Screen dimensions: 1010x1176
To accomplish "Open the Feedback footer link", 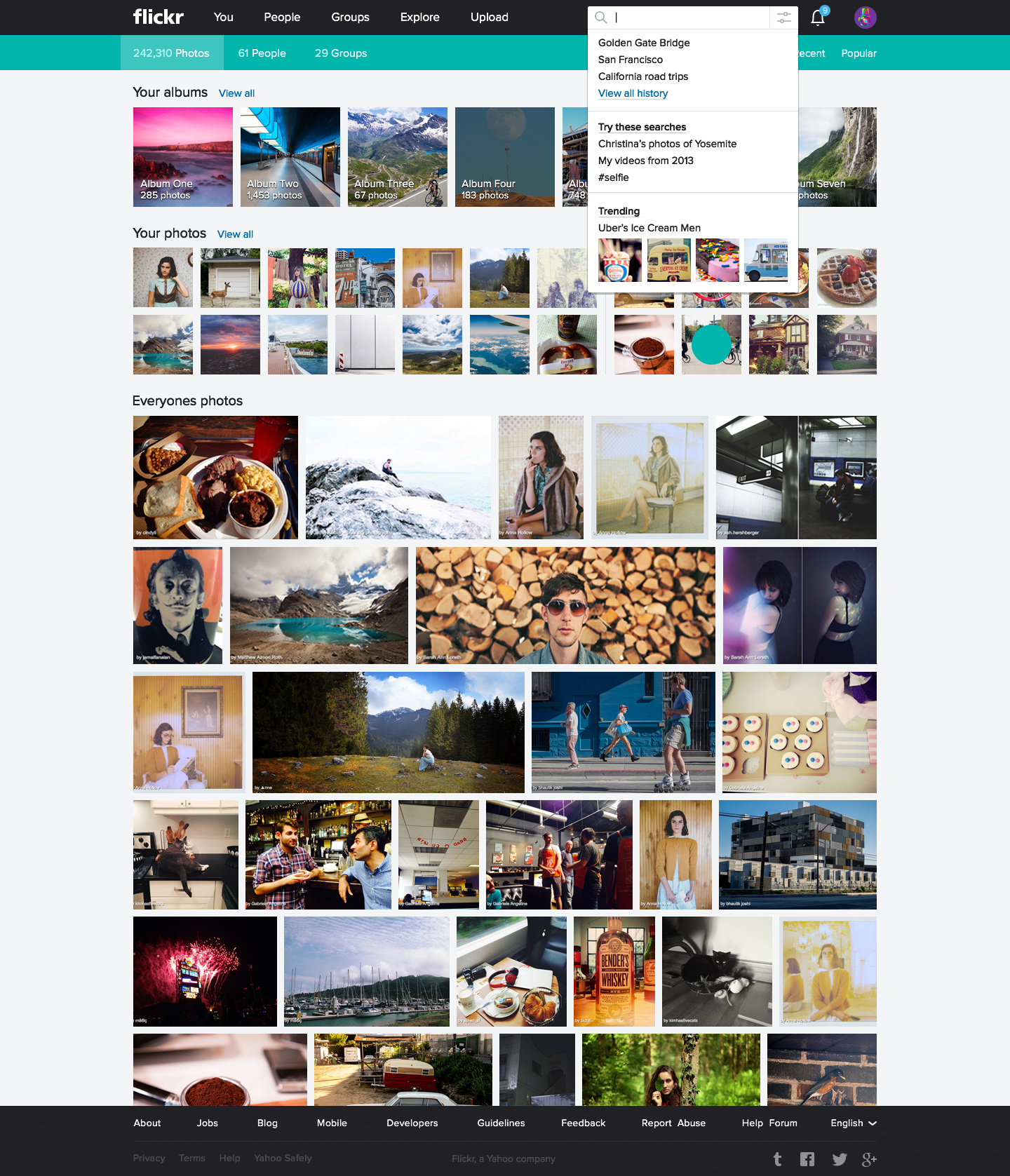I will pyautogui.click(x=583, y=1123).
